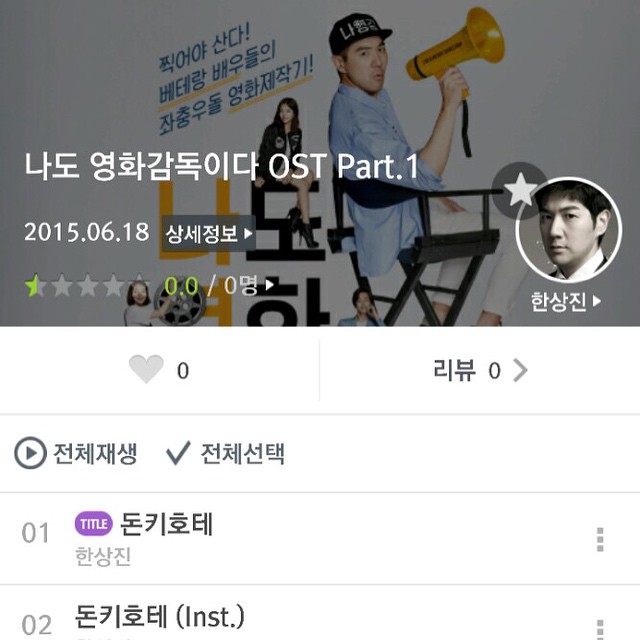The image size is (640, 640).
Task: Open more options for 돈키호테 (Inst.)
Action: [600, 626]
